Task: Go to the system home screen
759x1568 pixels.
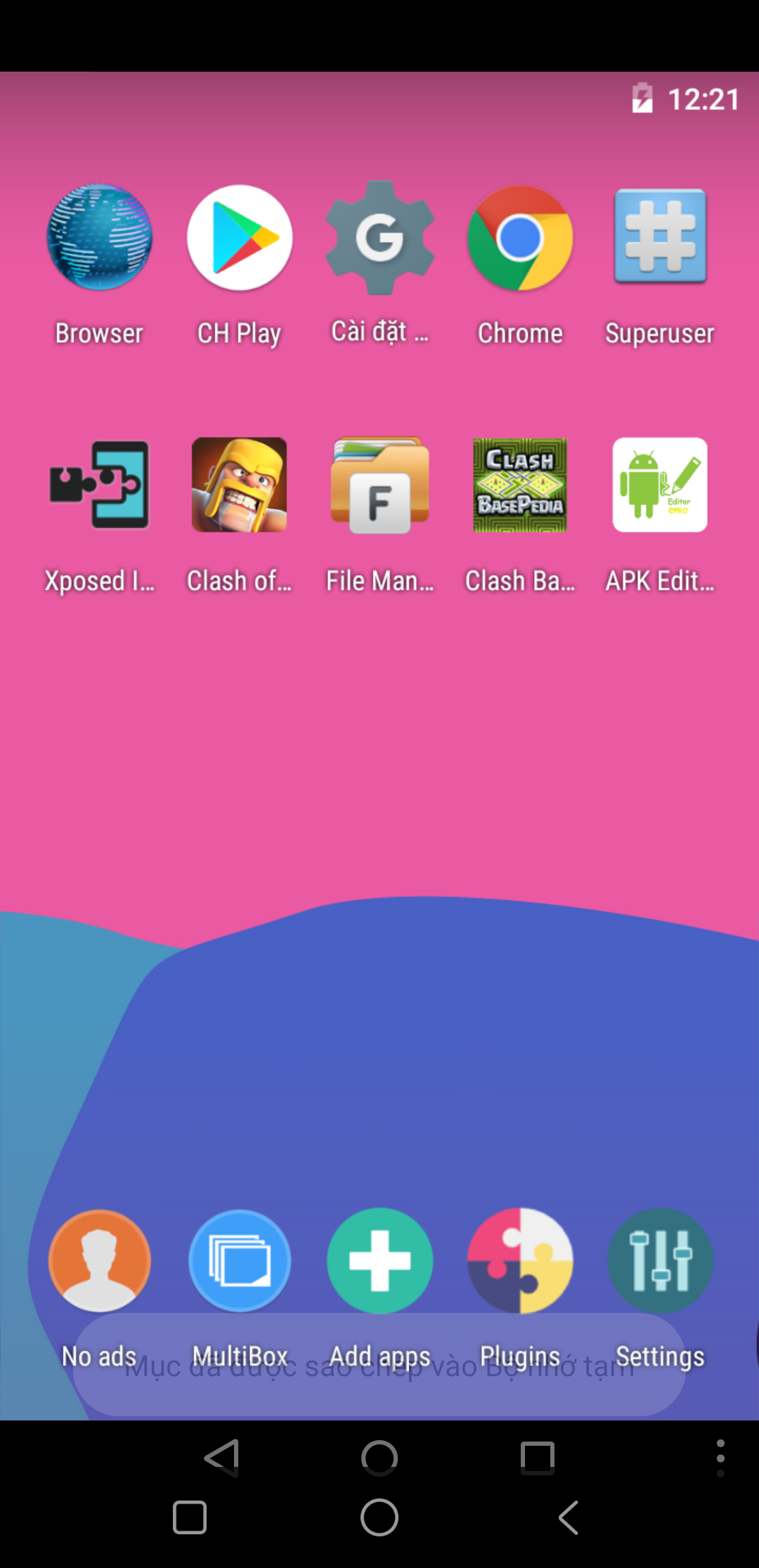Action: coord(379,1517)
